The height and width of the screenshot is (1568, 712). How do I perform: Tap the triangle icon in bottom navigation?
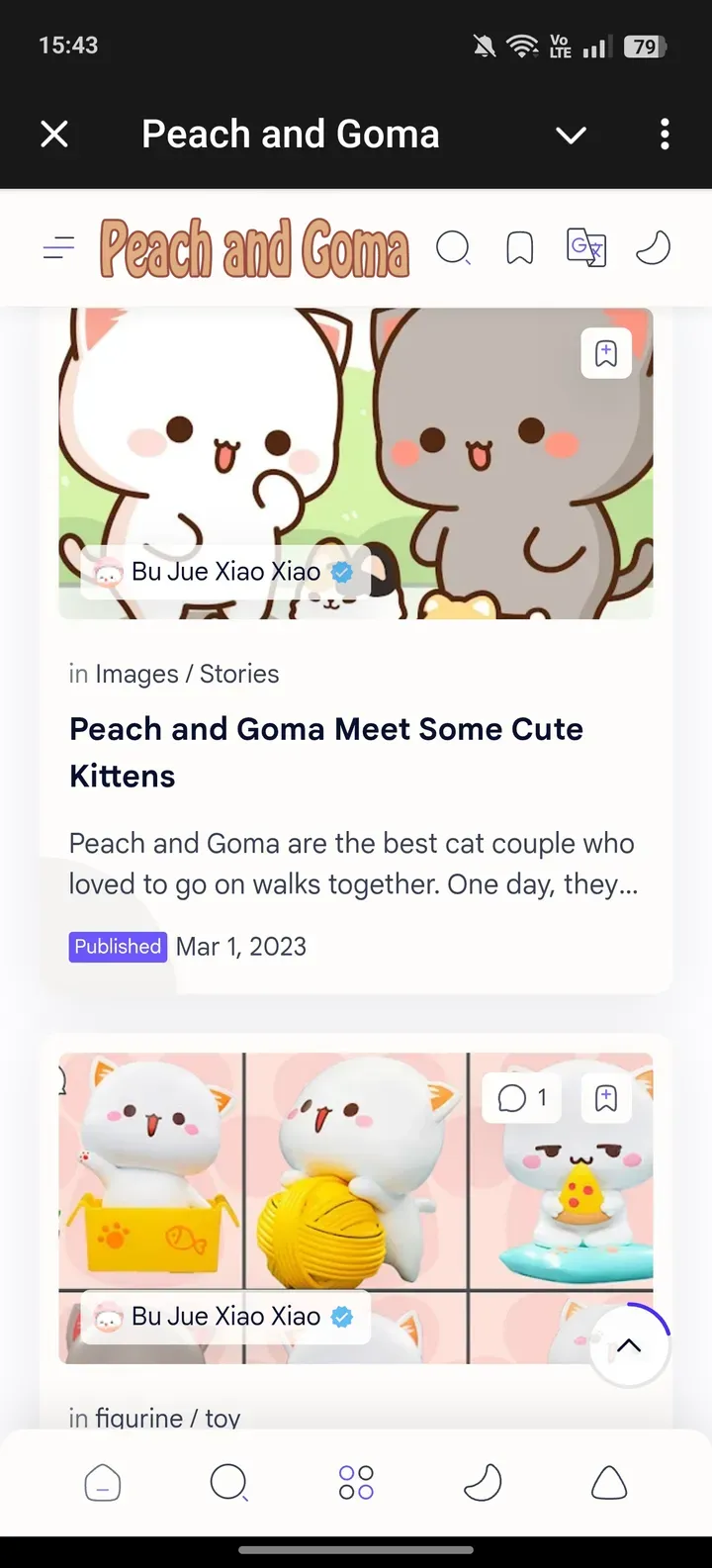[x=608, y=1482]
